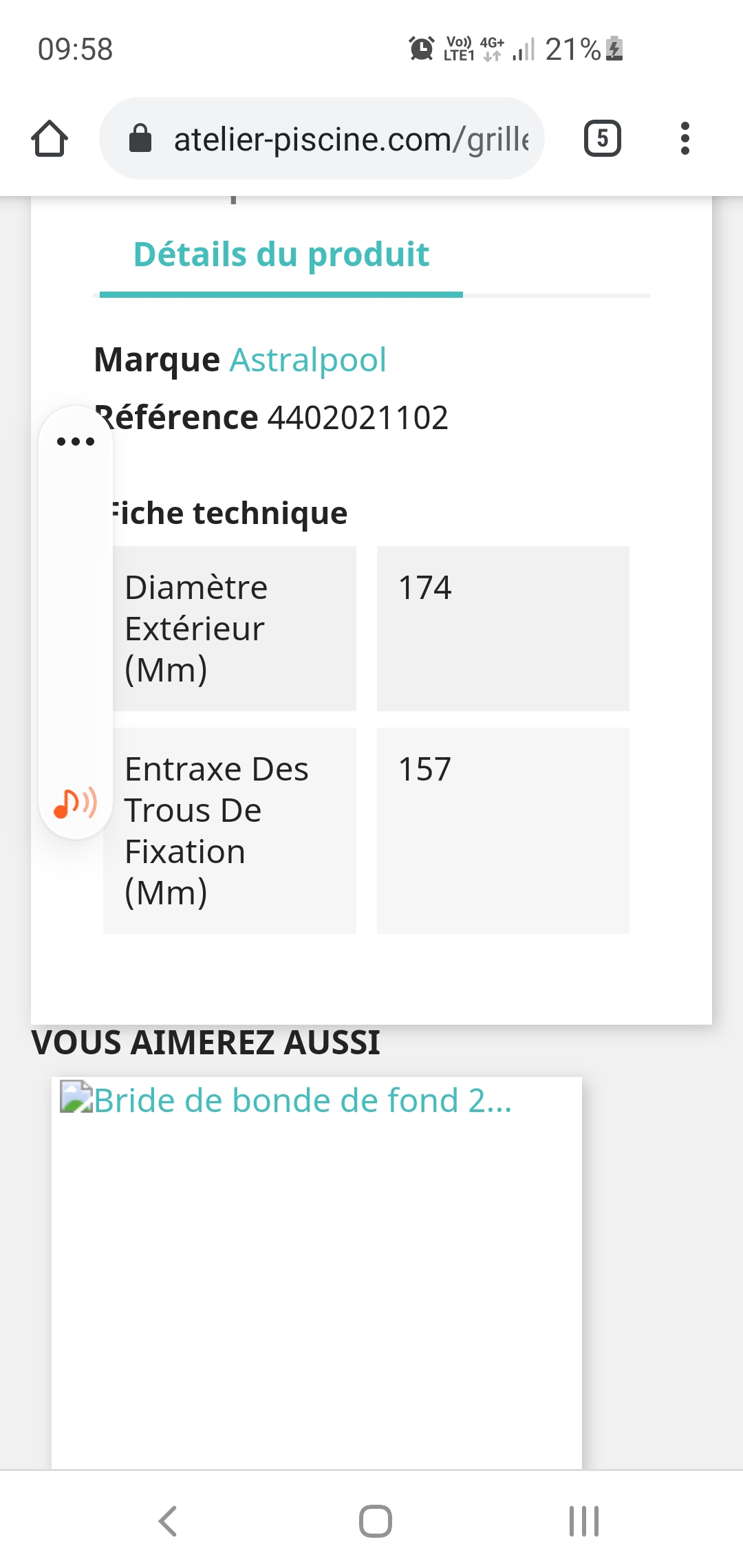This screenshot has width=743, height=1568.
Task: Select the Détails du produit tab
Action: [281, 254]
